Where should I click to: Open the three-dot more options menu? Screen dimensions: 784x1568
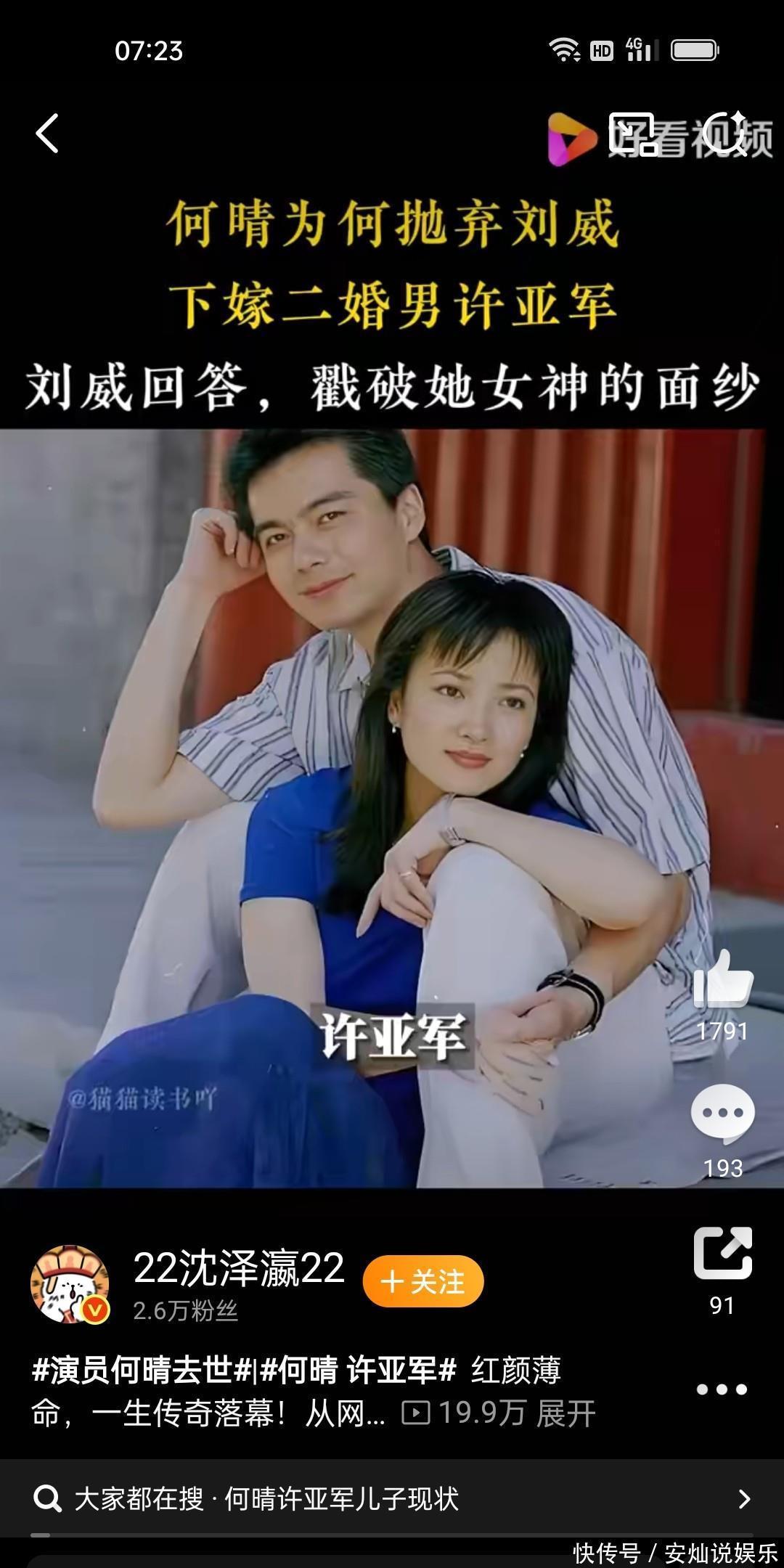[722, 1389]
